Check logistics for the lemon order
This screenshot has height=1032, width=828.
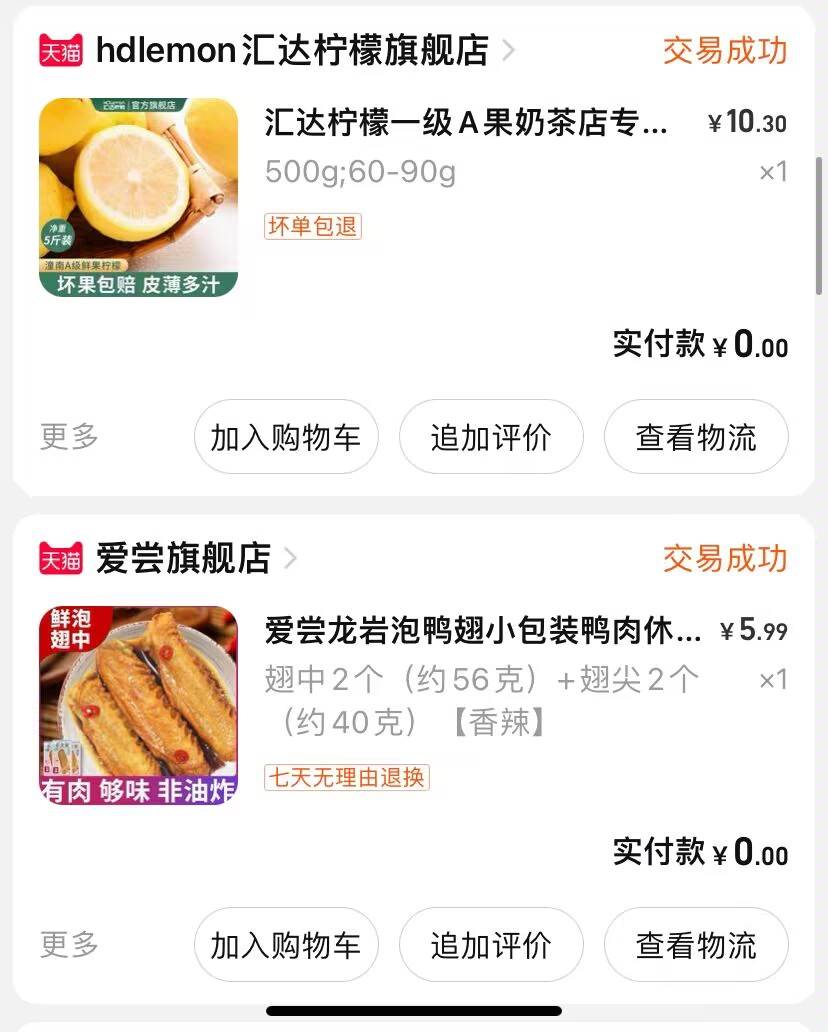696,436
